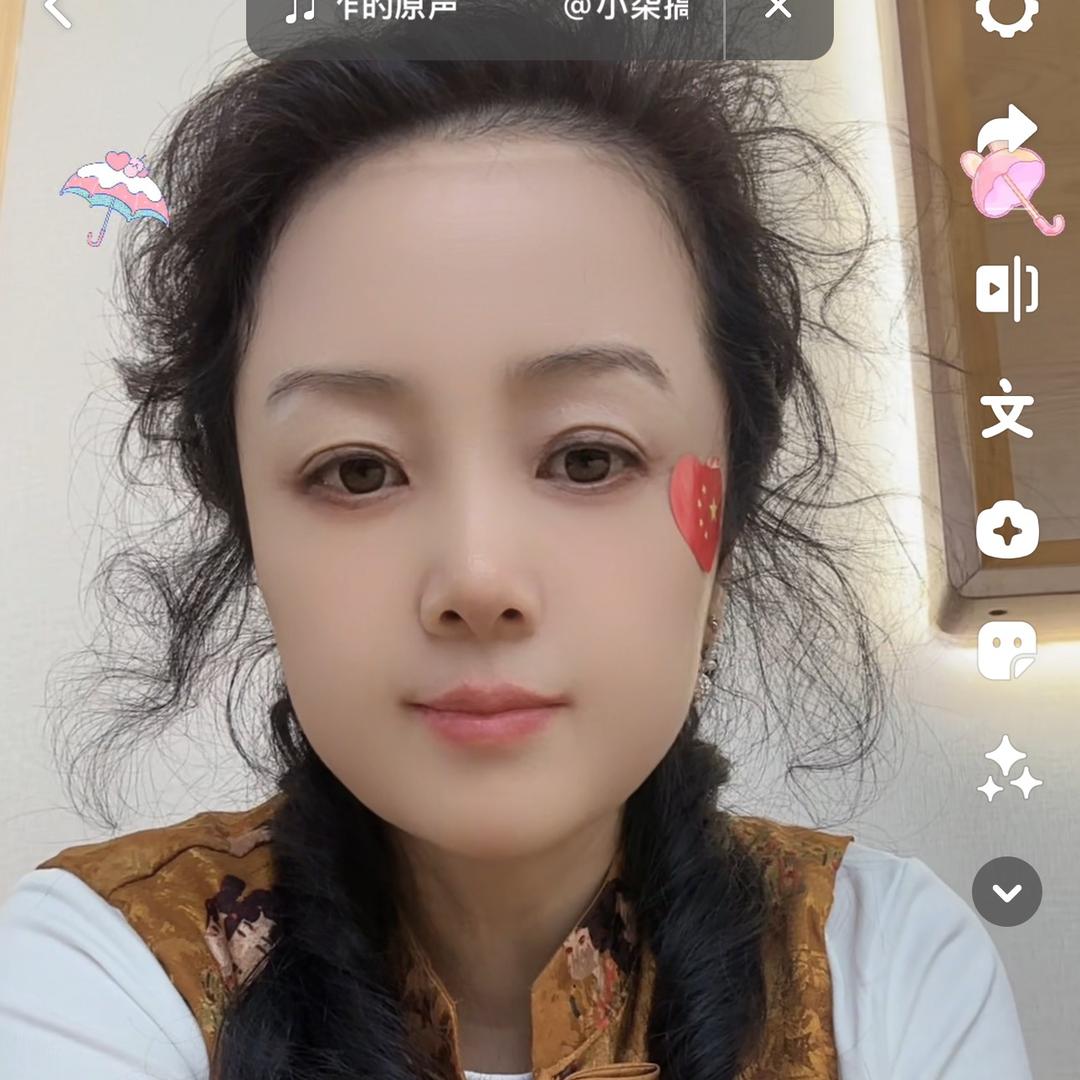This screenshot has height=1080, width=1080.
Task: Open the split-screen playback tool
Action: click(1006, 289)
